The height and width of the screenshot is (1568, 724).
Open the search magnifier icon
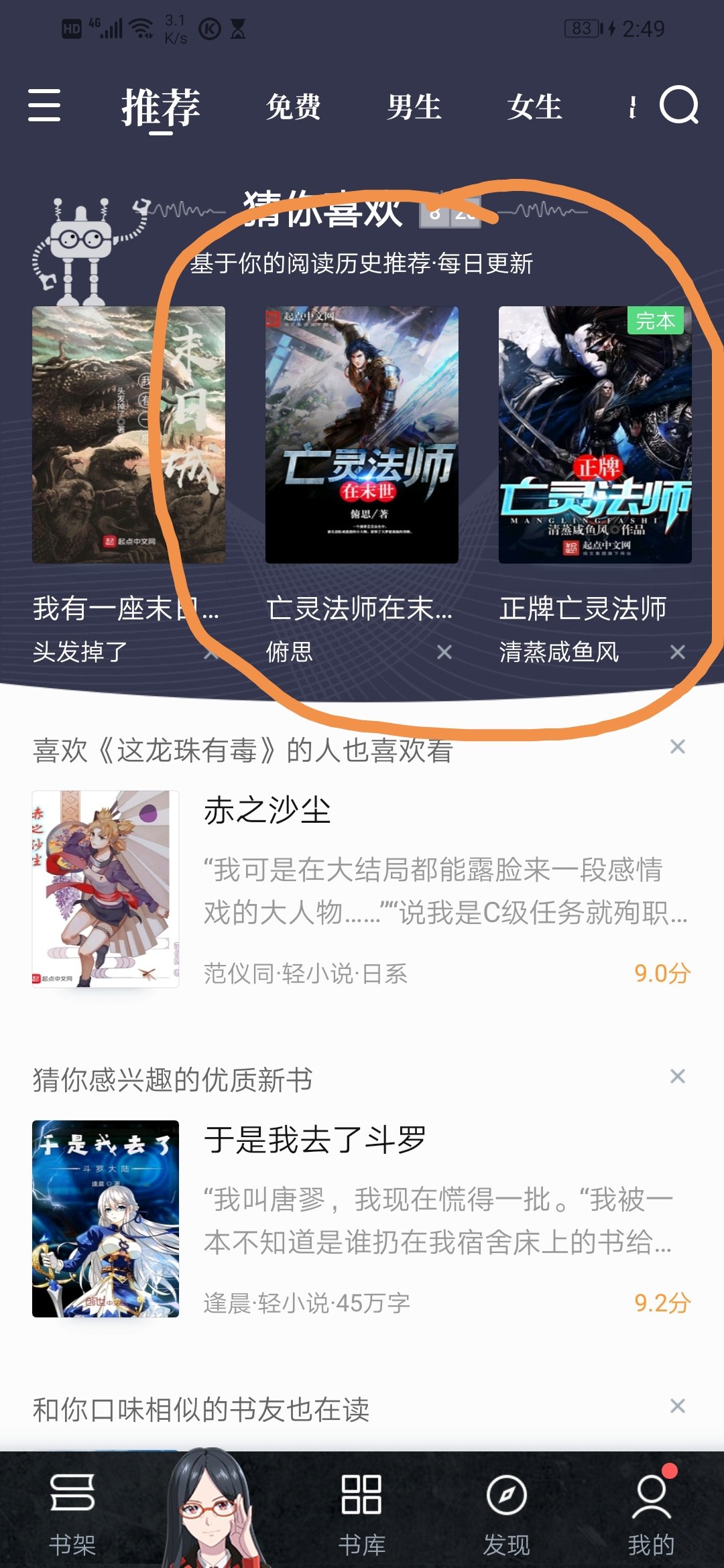(678, 105)
